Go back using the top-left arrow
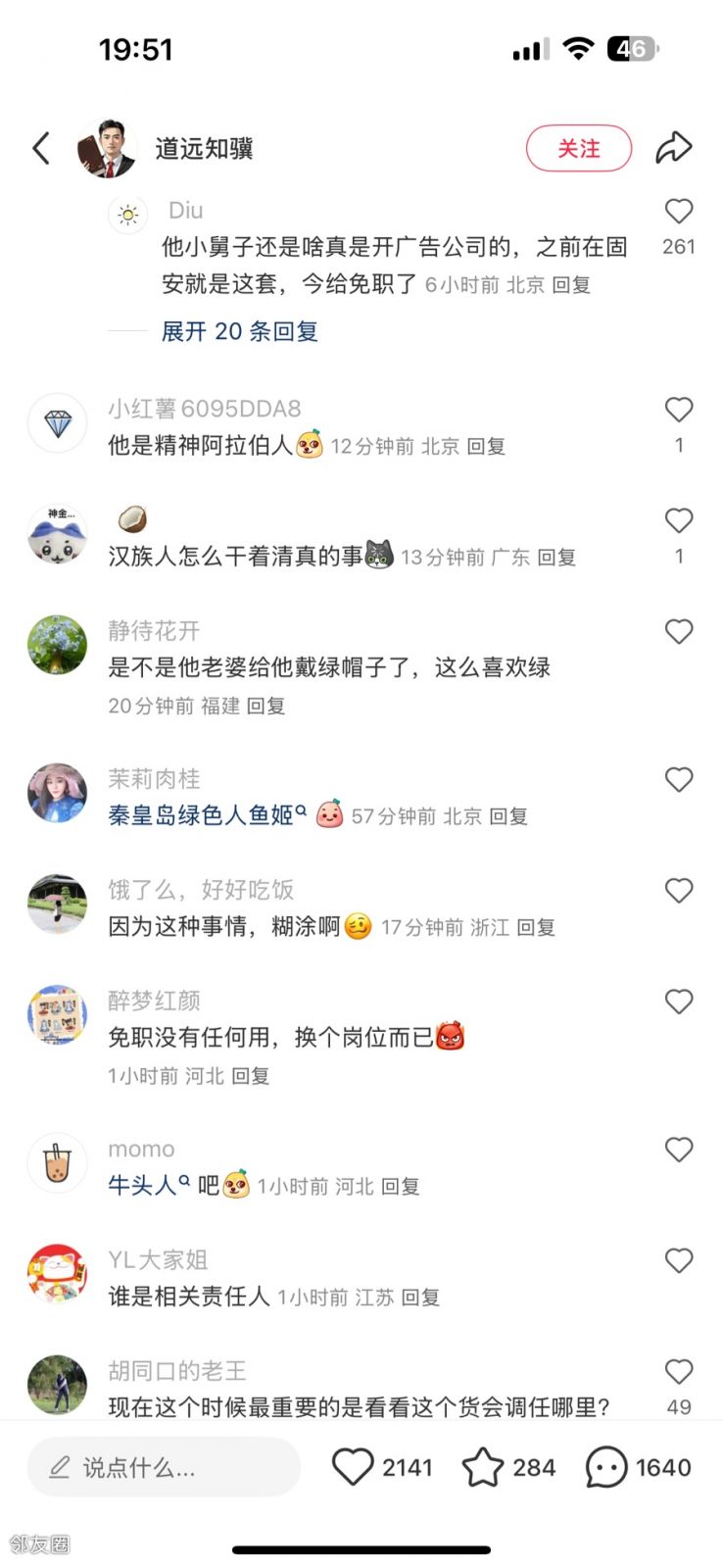The height and width of the screenshot is (1568, 723). [x=41, y=149]
